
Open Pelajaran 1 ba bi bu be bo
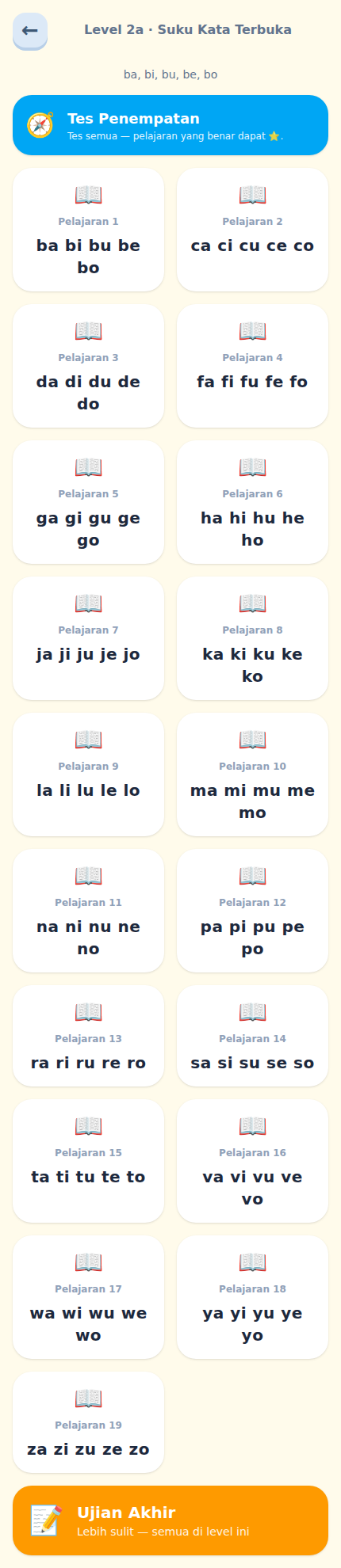click(x=88, y=230)
